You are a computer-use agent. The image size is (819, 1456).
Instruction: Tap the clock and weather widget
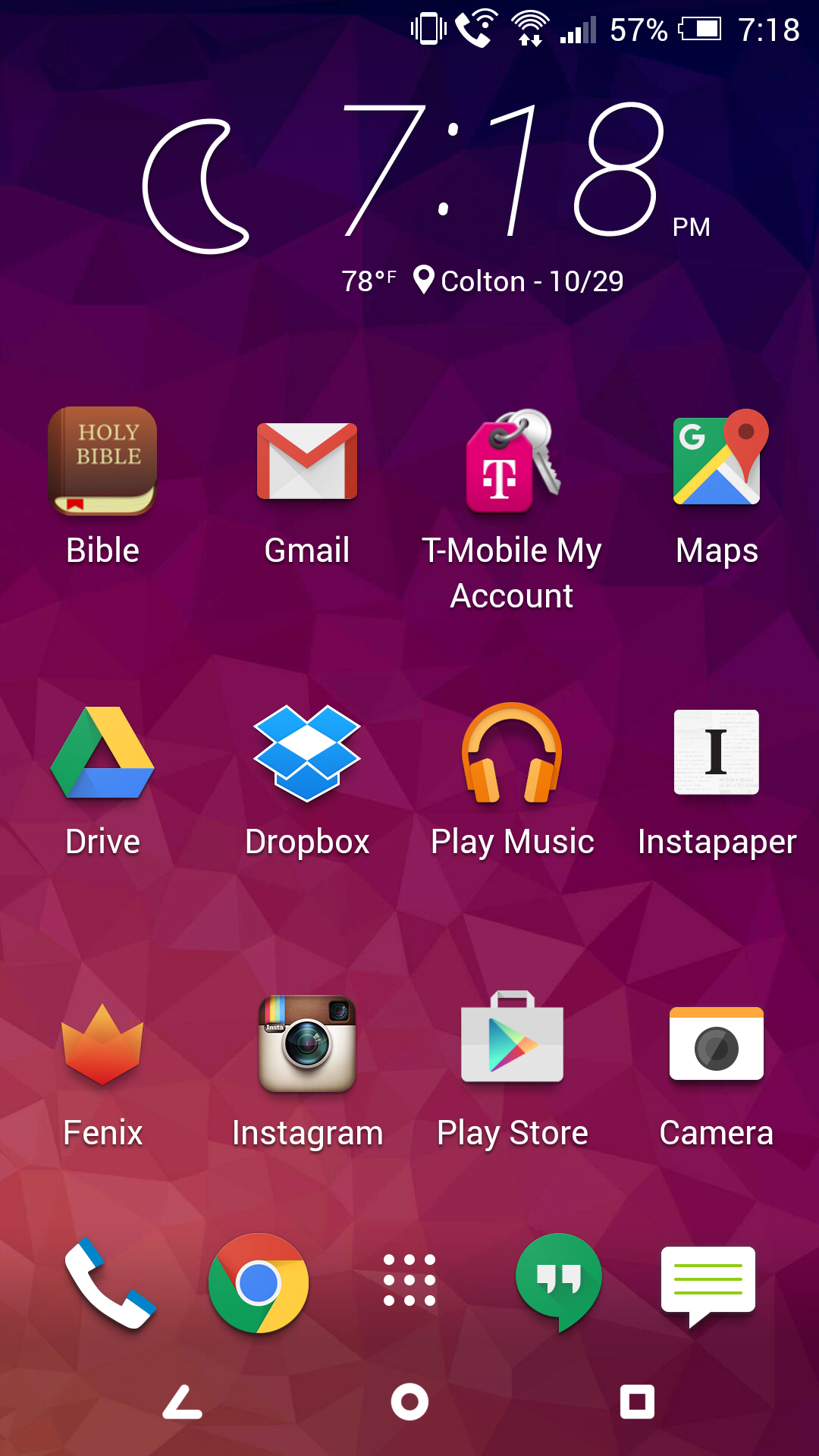click(x=425, y=197)
